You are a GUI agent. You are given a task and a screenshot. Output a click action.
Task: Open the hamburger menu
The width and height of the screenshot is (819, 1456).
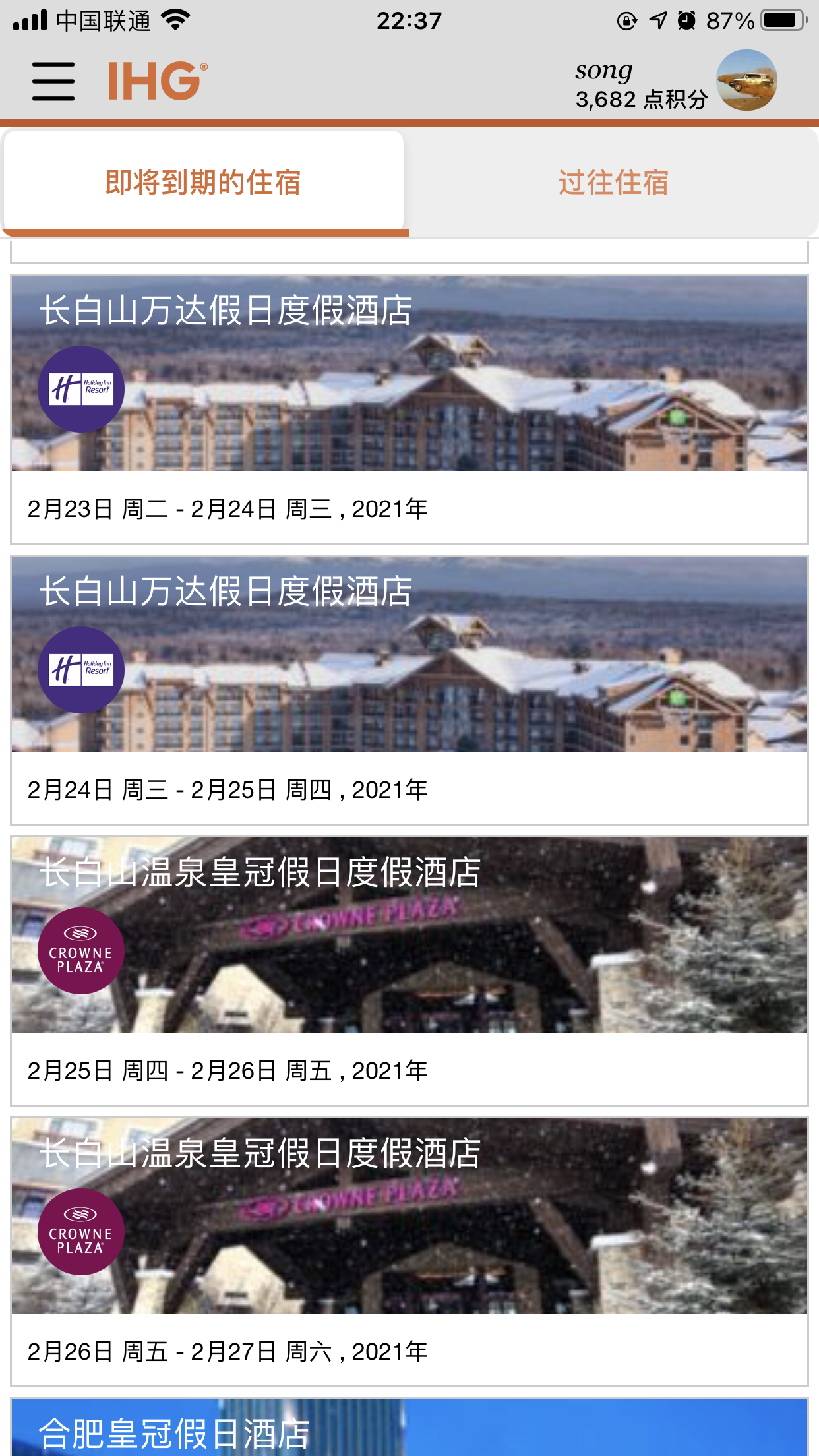[53, 81]
